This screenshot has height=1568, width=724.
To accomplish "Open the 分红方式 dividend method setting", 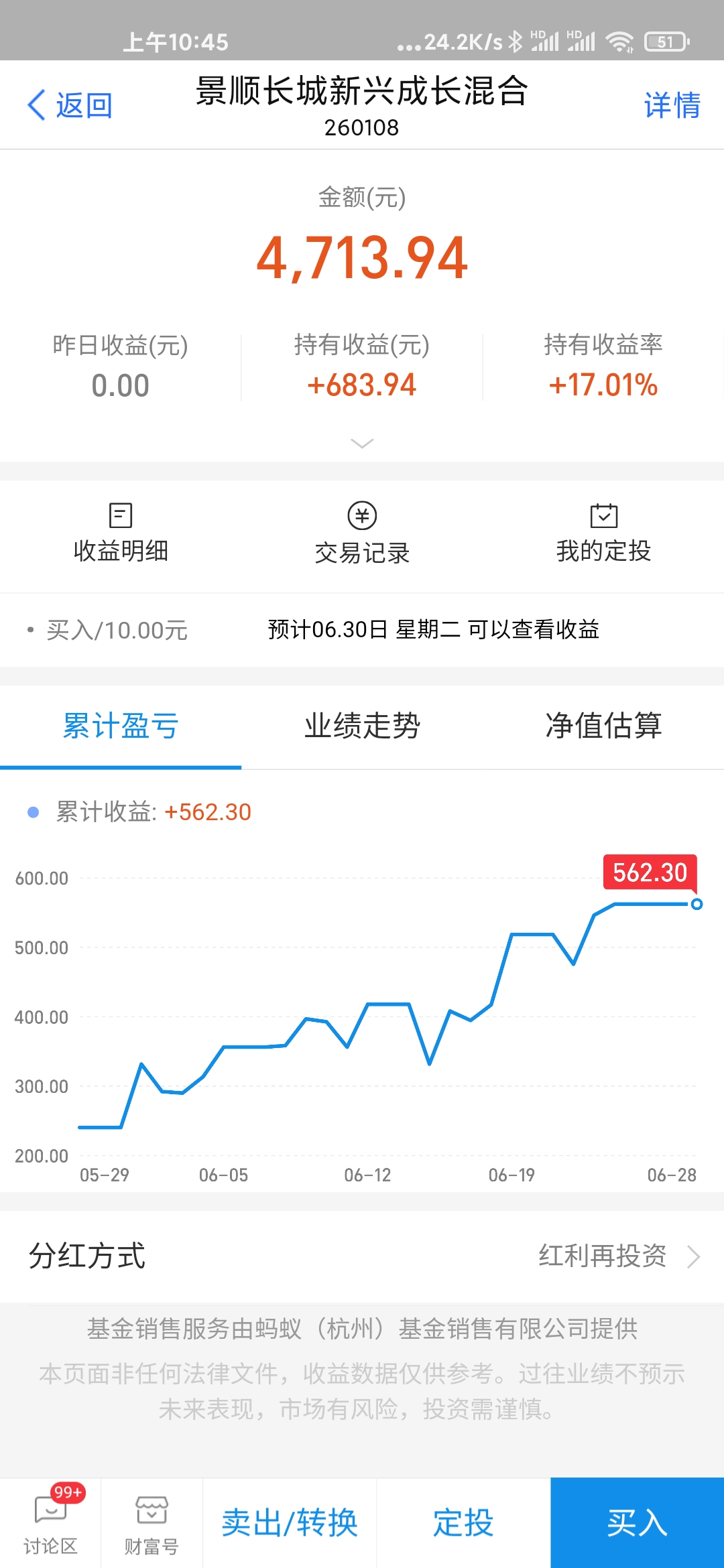I will [x=87, y=1258].
